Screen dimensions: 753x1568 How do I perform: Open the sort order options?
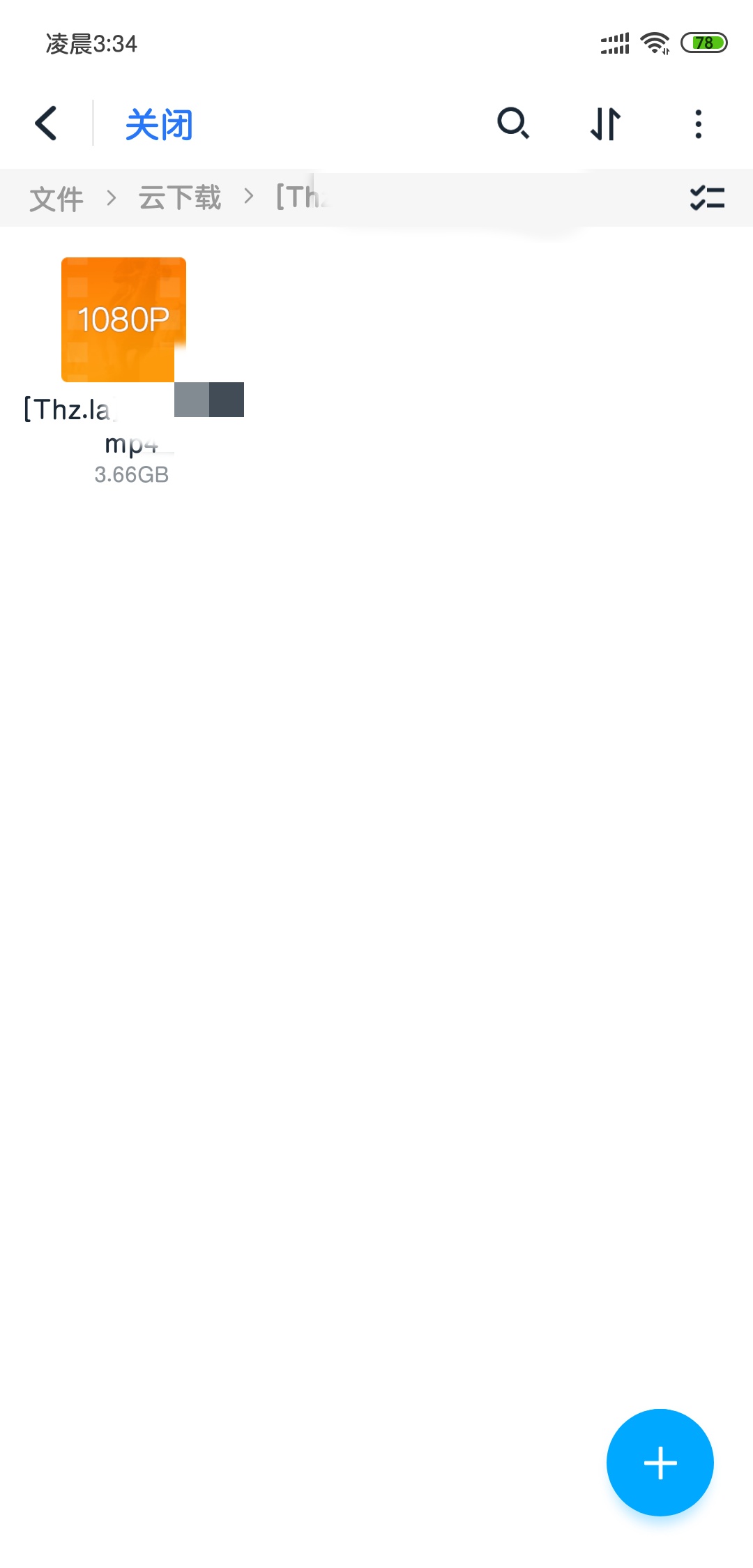pyautogui.click(x=605, y=124)
